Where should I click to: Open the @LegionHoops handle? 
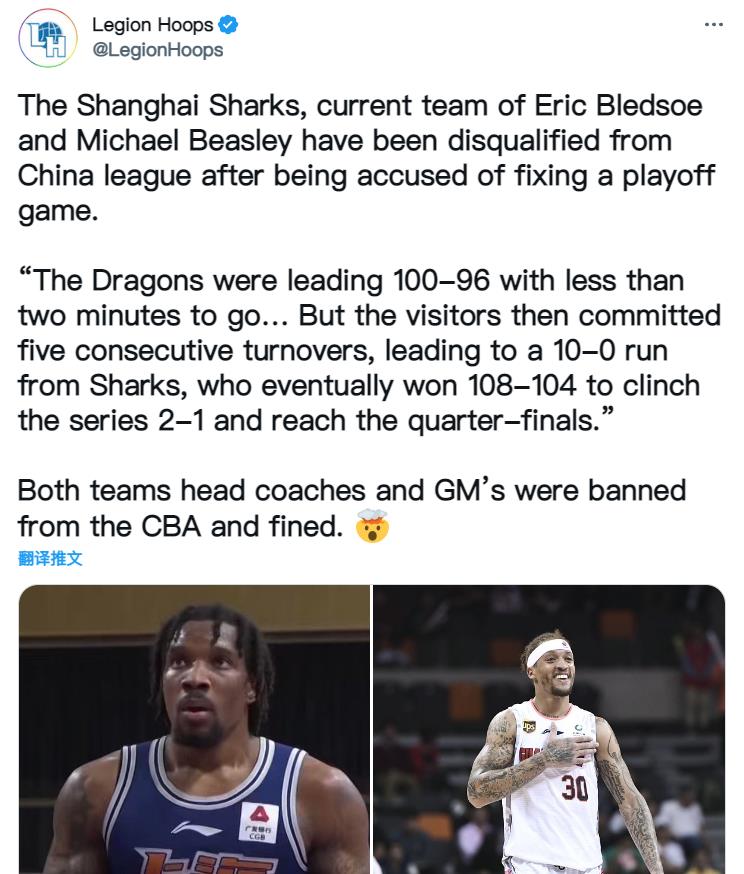[157, 49]
